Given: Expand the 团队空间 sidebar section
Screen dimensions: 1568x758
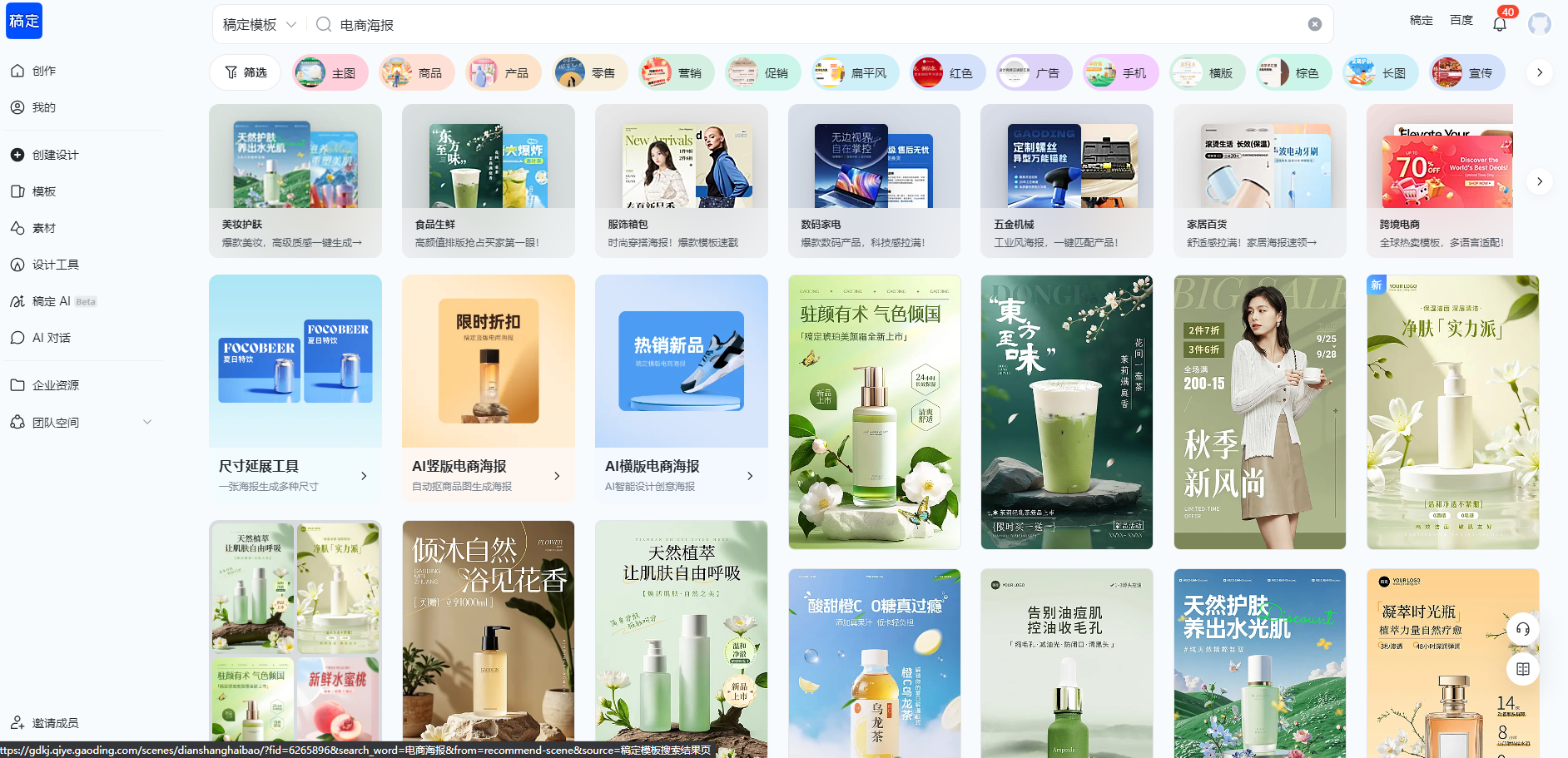Looking at the screenshot, I should click(x=146, y=423).
